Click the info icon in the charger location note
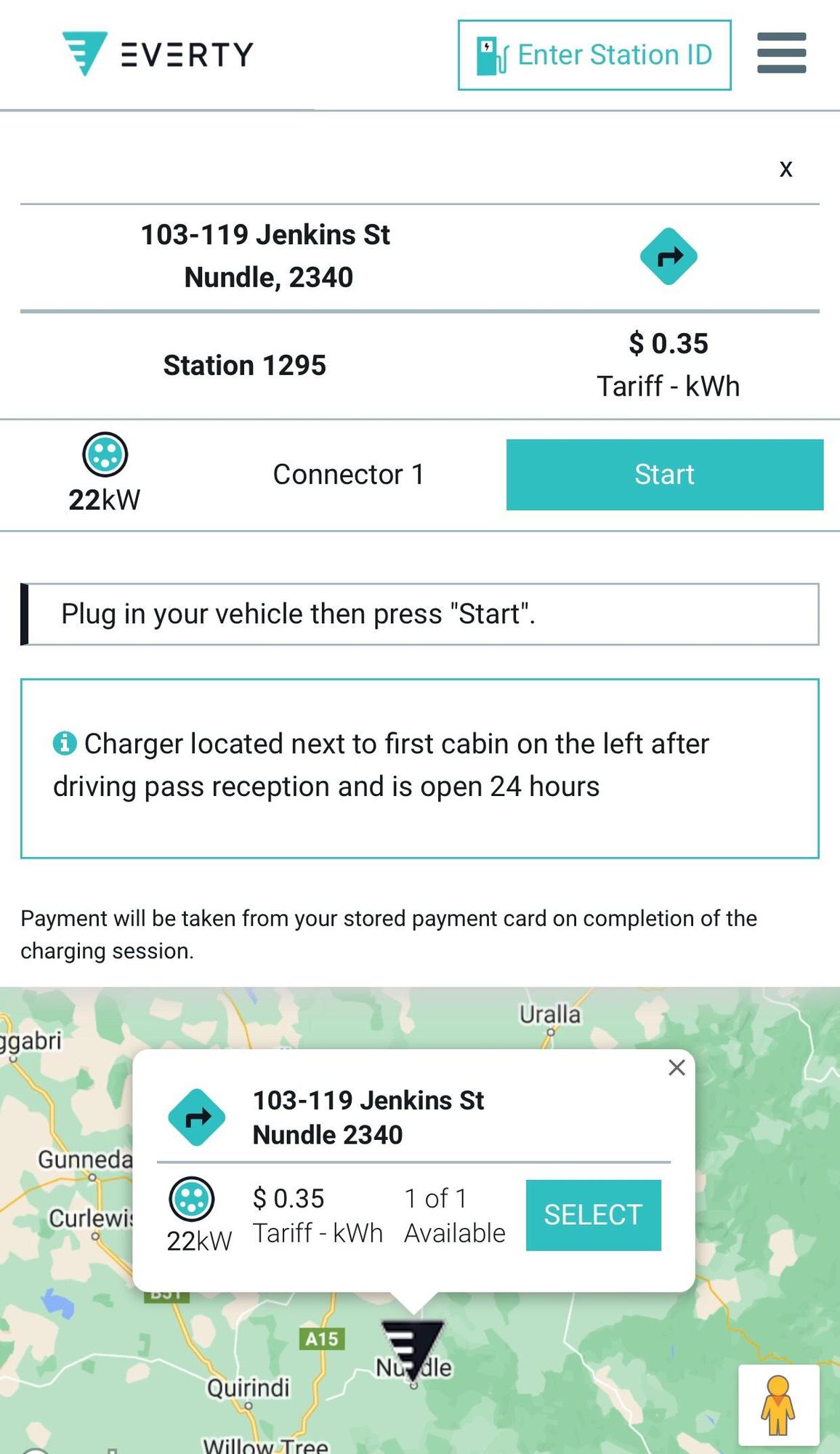 click(65, 743)
